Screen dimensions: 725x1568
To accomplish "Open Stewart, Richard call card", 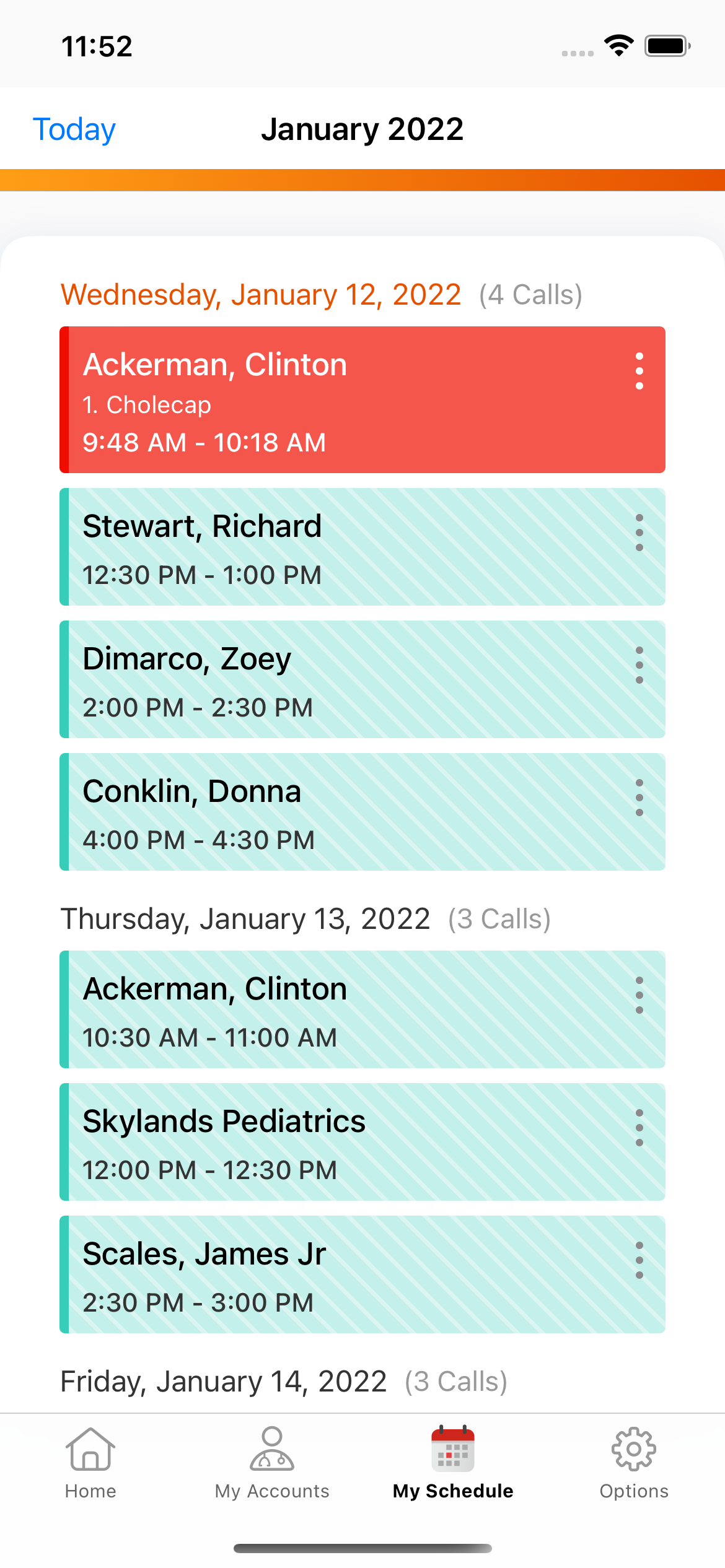I will coord(335,547).
